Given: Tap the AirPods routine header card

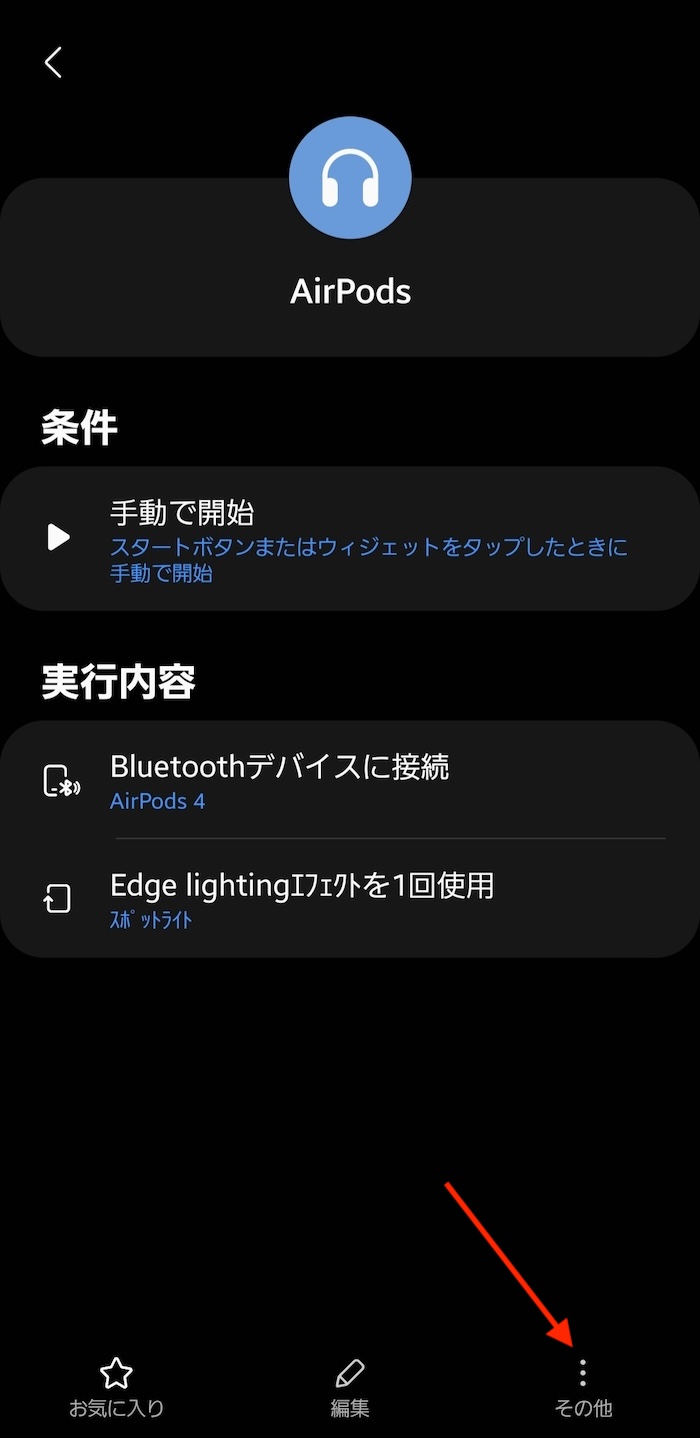Looking at the screenshot, I should [350, 267].
